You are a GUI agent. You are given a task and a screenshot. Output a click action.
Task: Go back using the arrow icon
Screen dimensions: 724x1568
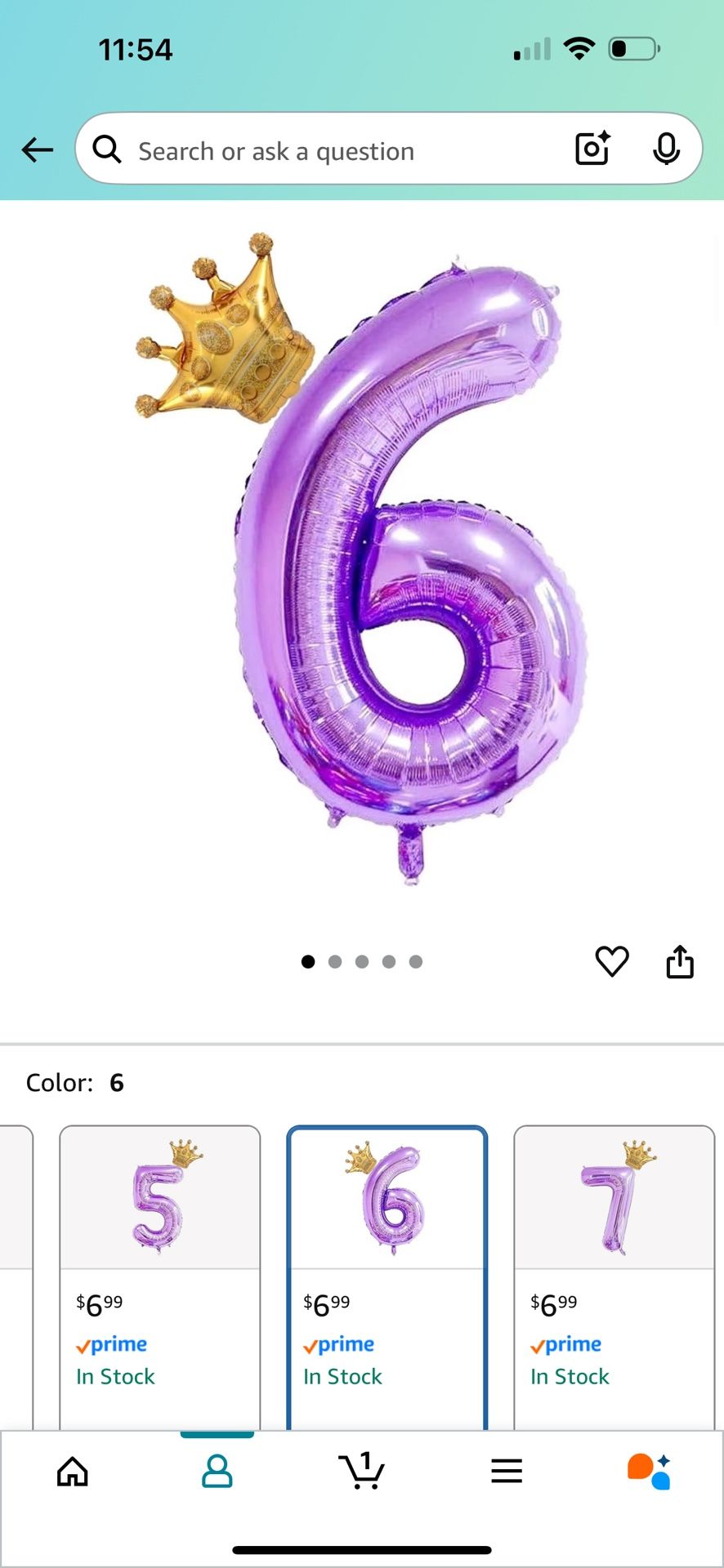coord(38,150)
